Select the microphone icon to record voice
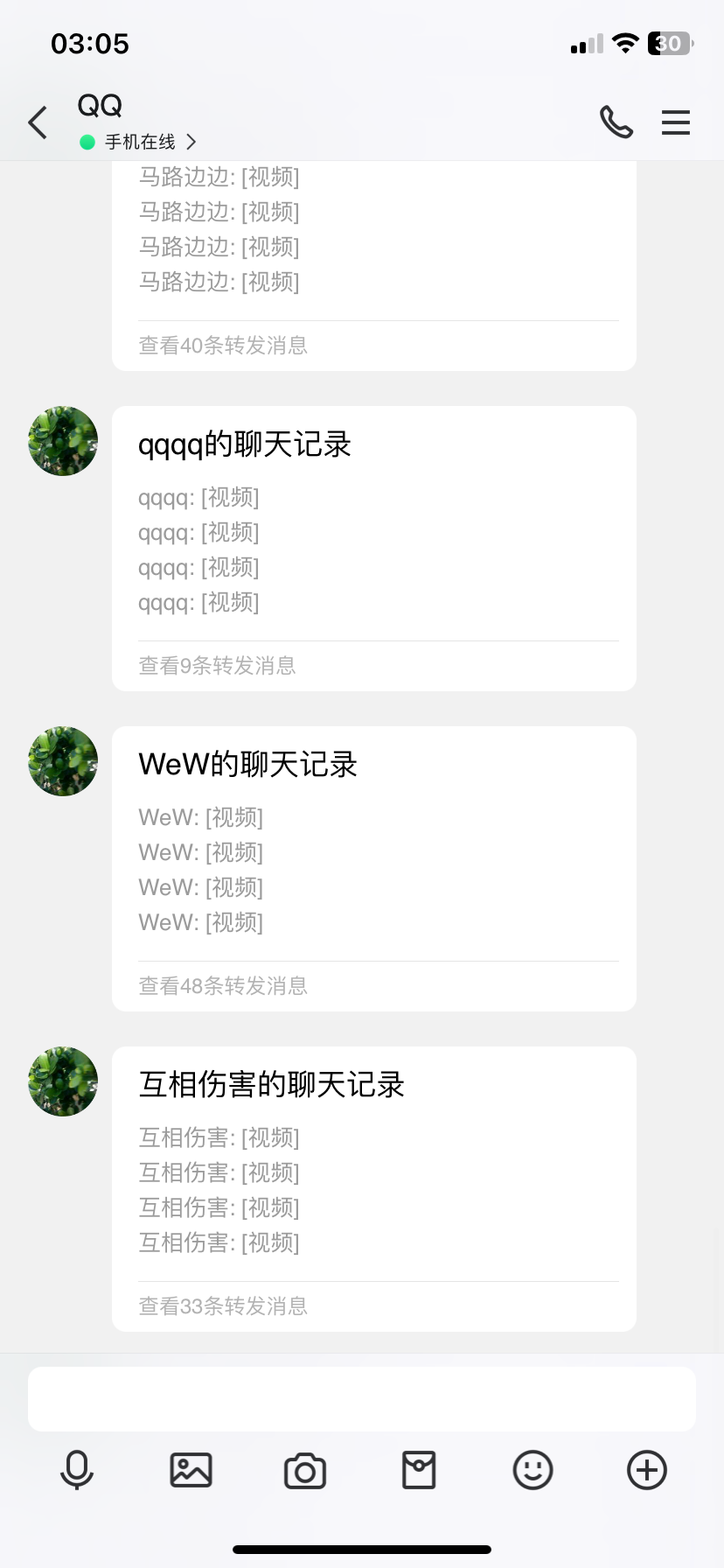Image resolution: width=724 pixels, height=1568 pixels. pos(77,1470)
